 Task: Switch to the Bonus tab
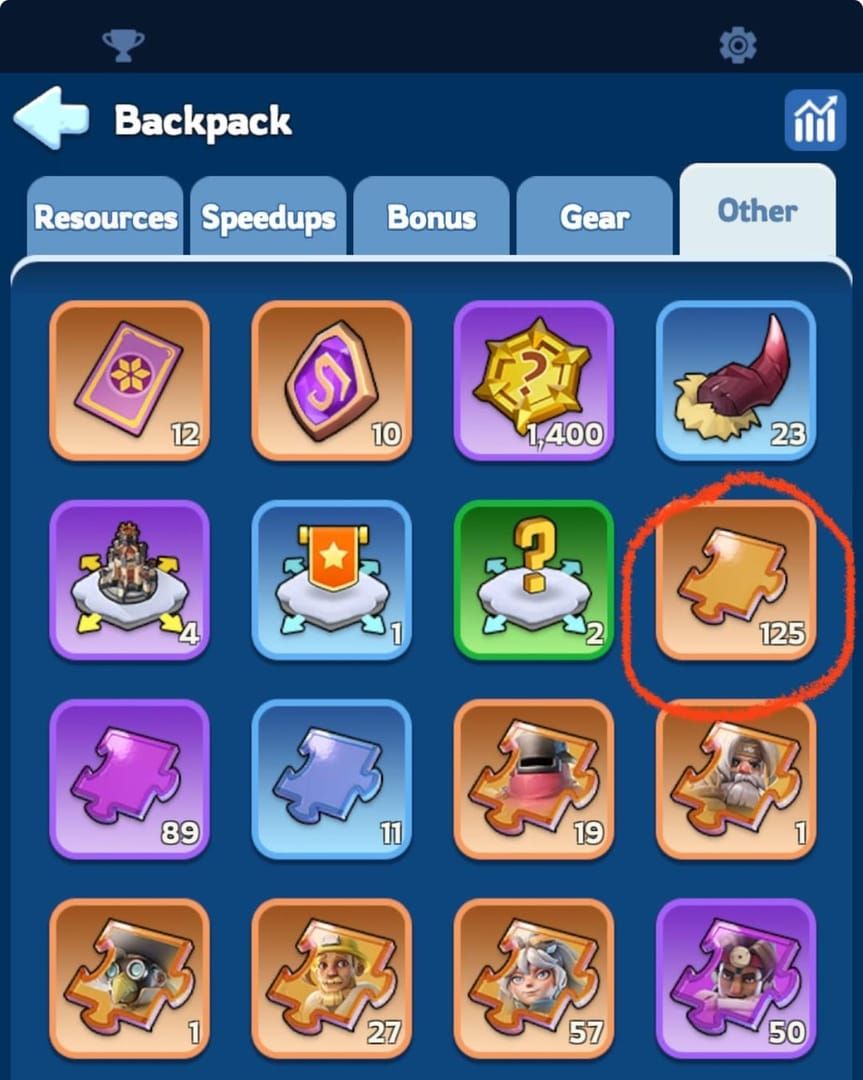(431, 217)
